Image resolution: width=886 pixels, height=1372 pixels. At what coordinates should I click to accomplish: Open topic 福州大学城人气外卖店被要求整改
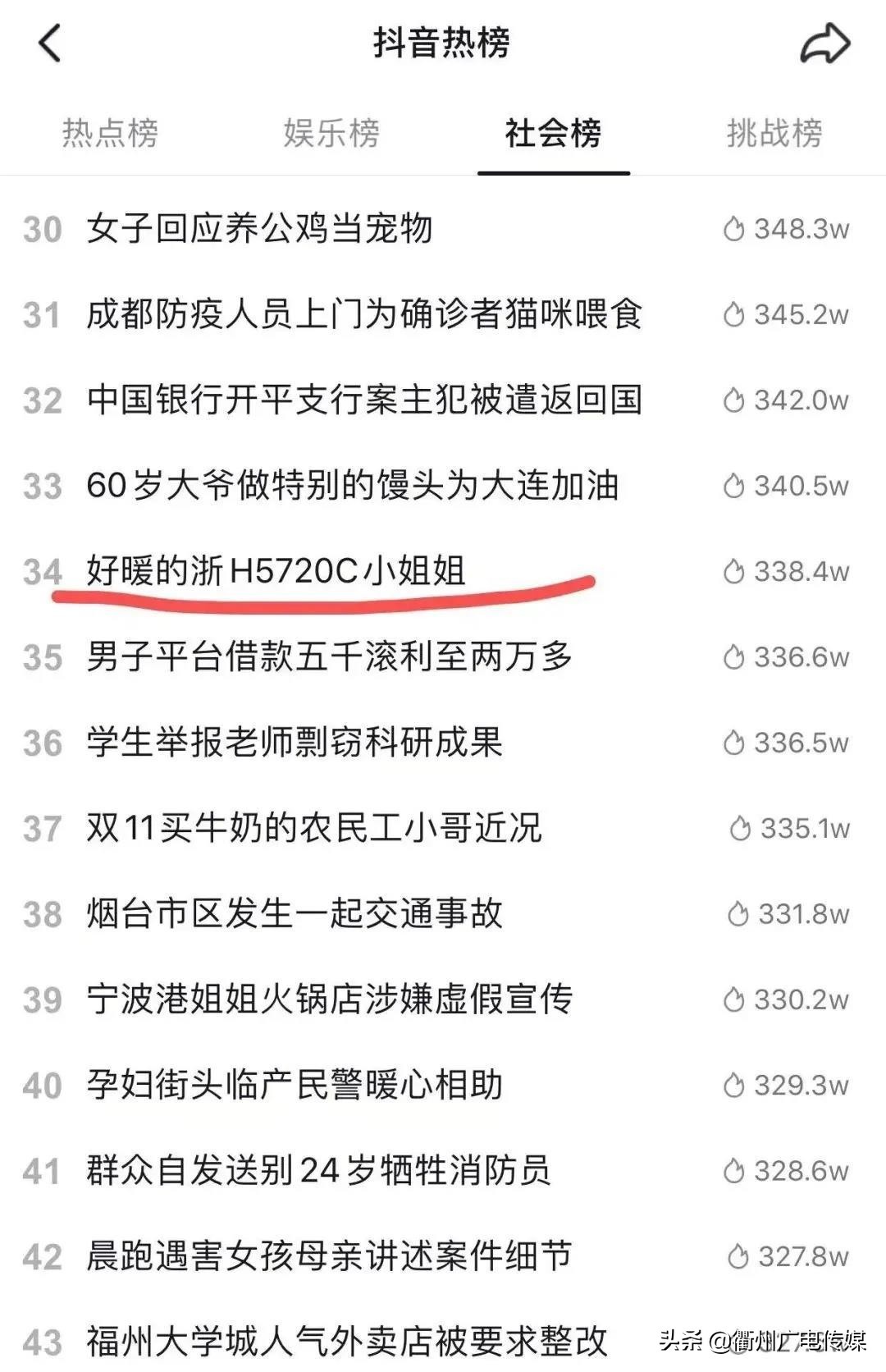click(346, 1342)
